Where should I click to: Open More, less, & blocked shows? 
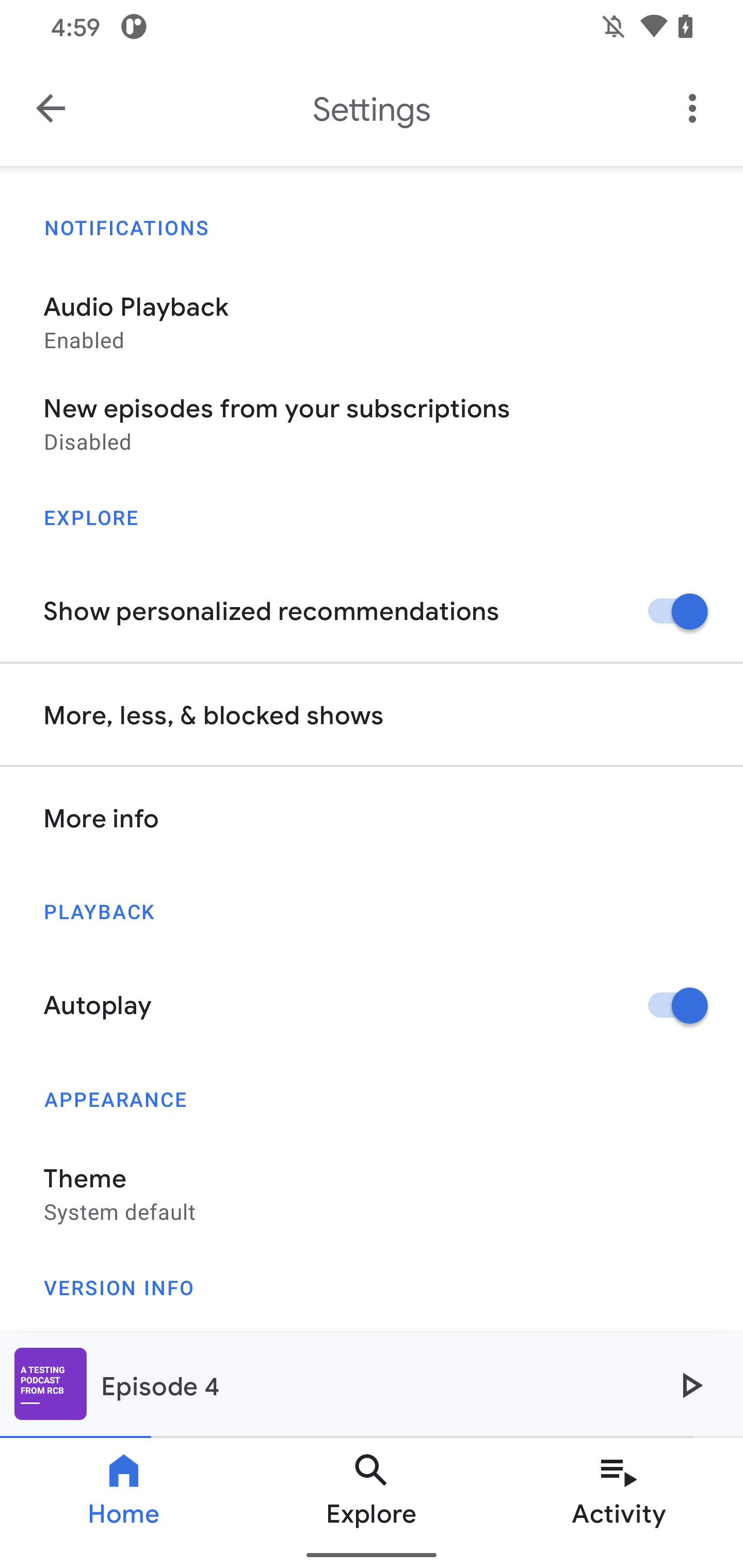click(x=372, y=716)
